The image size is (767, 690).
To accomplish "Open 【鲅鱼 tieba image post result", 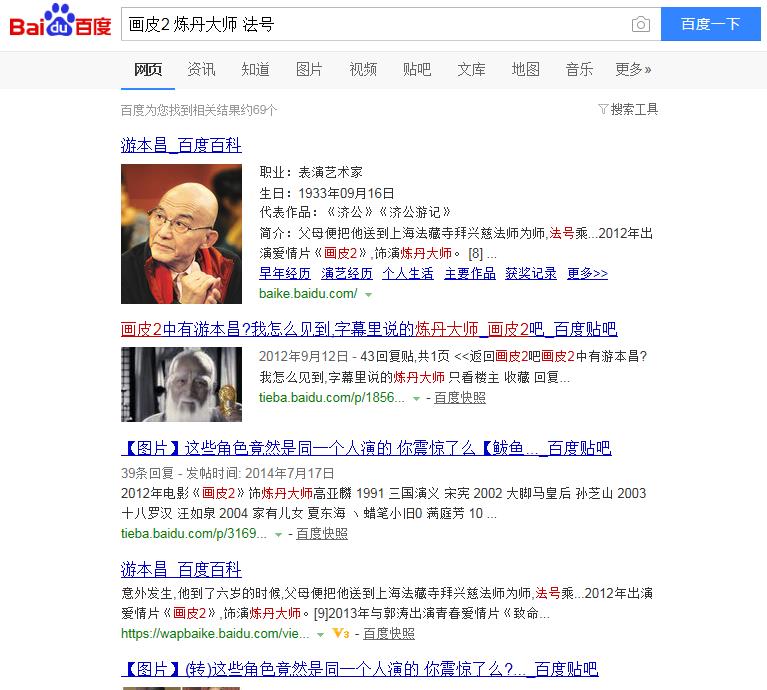I will click(x=365, y=448).
